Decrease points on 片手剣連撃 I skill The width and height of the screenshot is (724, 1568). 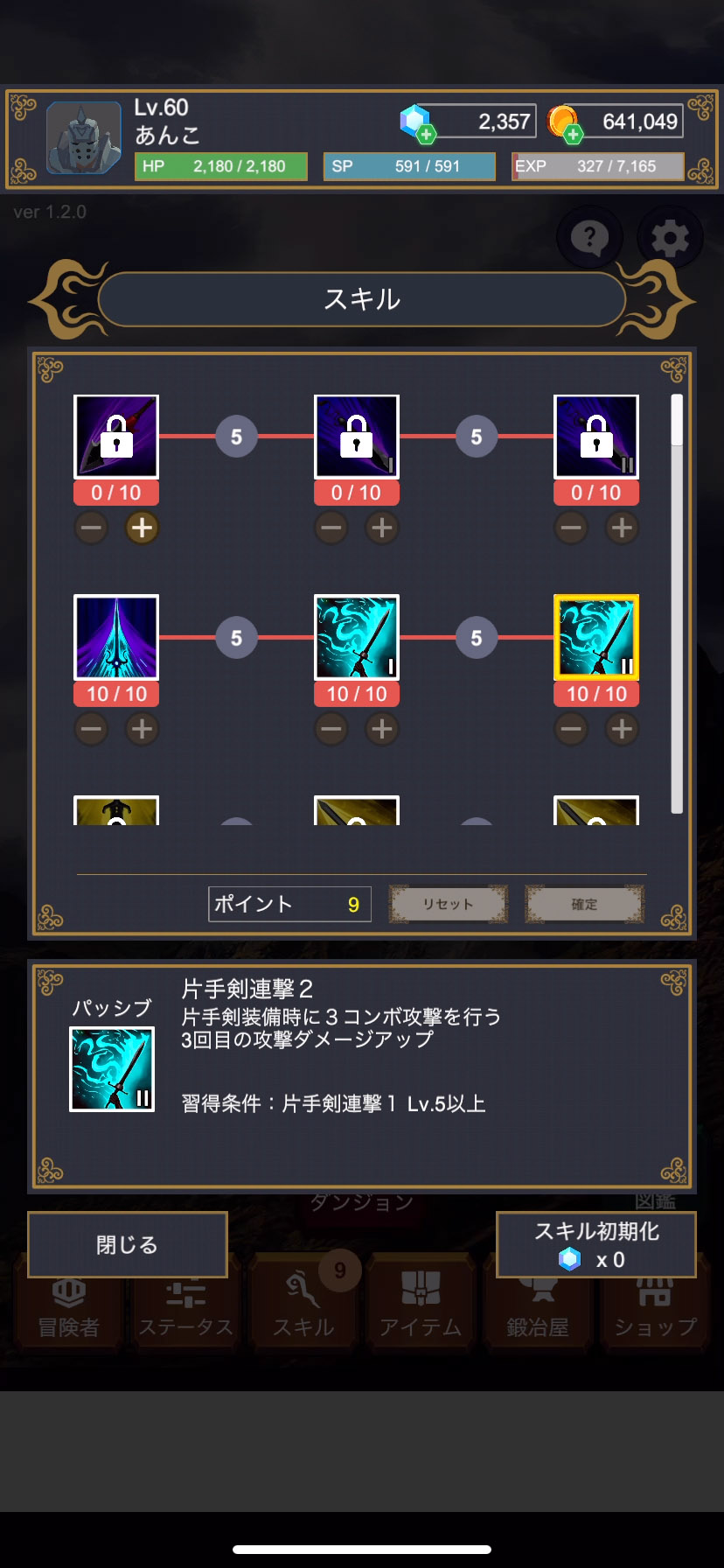331,729
